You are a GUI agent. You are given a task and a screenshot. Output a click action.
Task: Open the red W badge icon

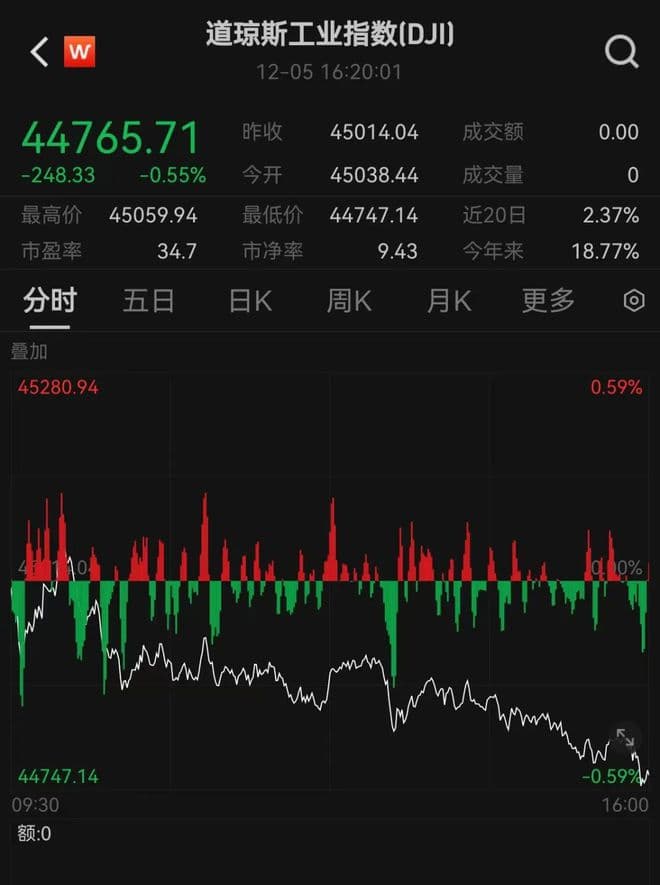[x=79, y=52]
